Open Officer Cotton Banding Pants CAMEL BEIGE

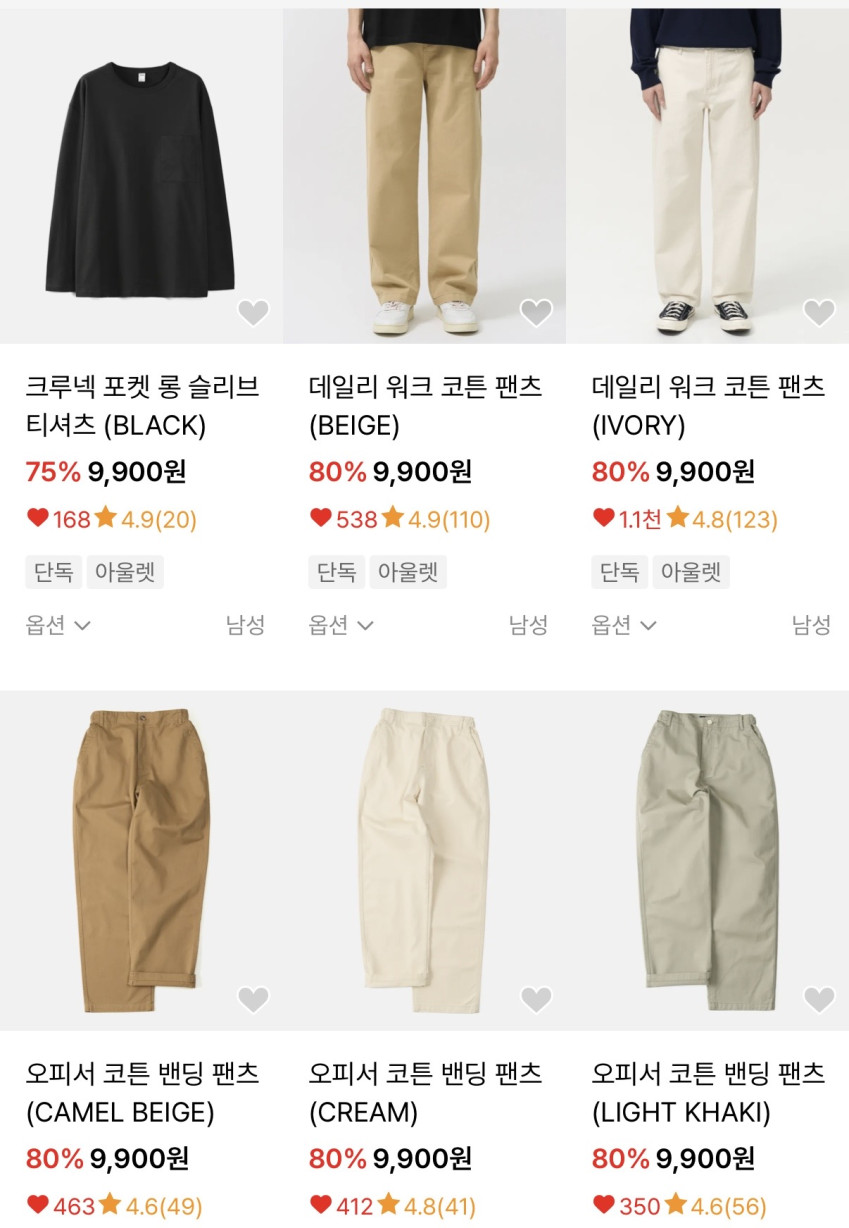click(x=141, y=860)
